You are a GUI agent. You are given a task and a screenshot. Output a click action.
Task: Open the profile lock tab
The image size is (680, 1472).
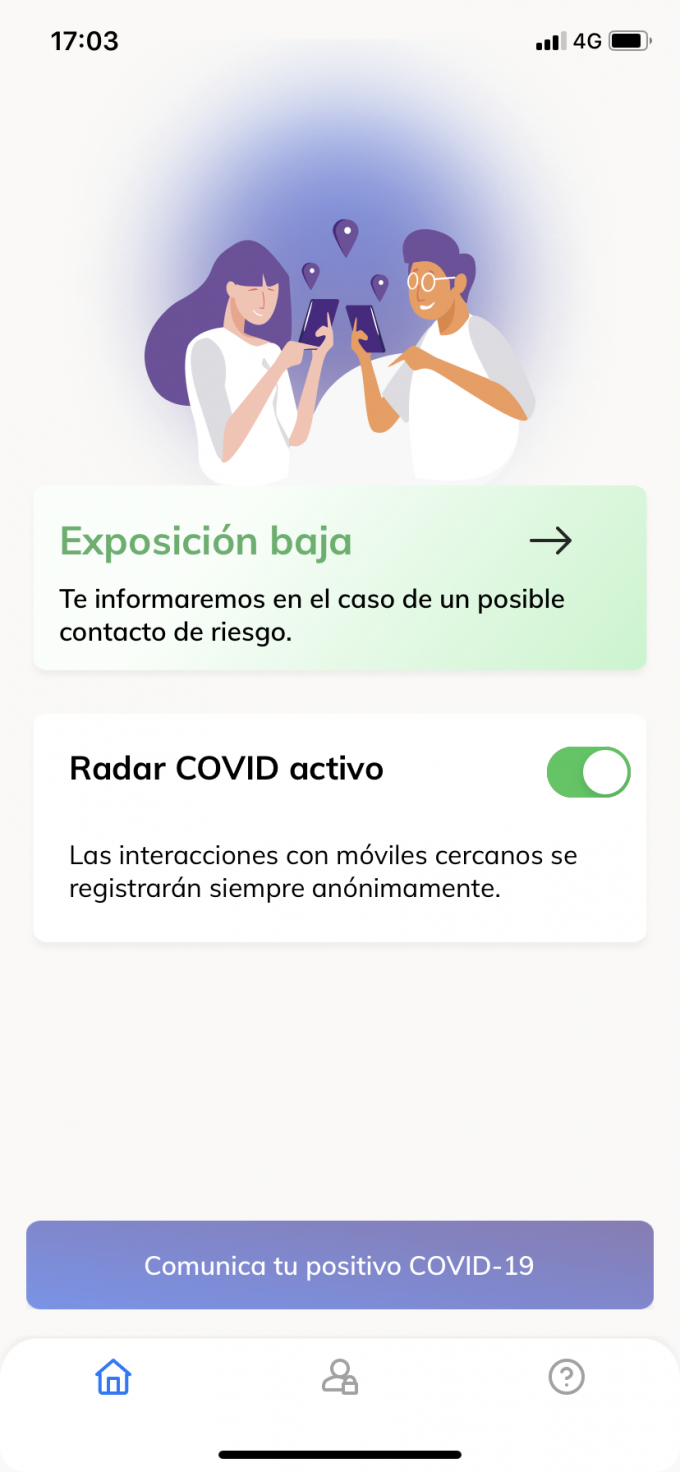(x=340, y=1378)
